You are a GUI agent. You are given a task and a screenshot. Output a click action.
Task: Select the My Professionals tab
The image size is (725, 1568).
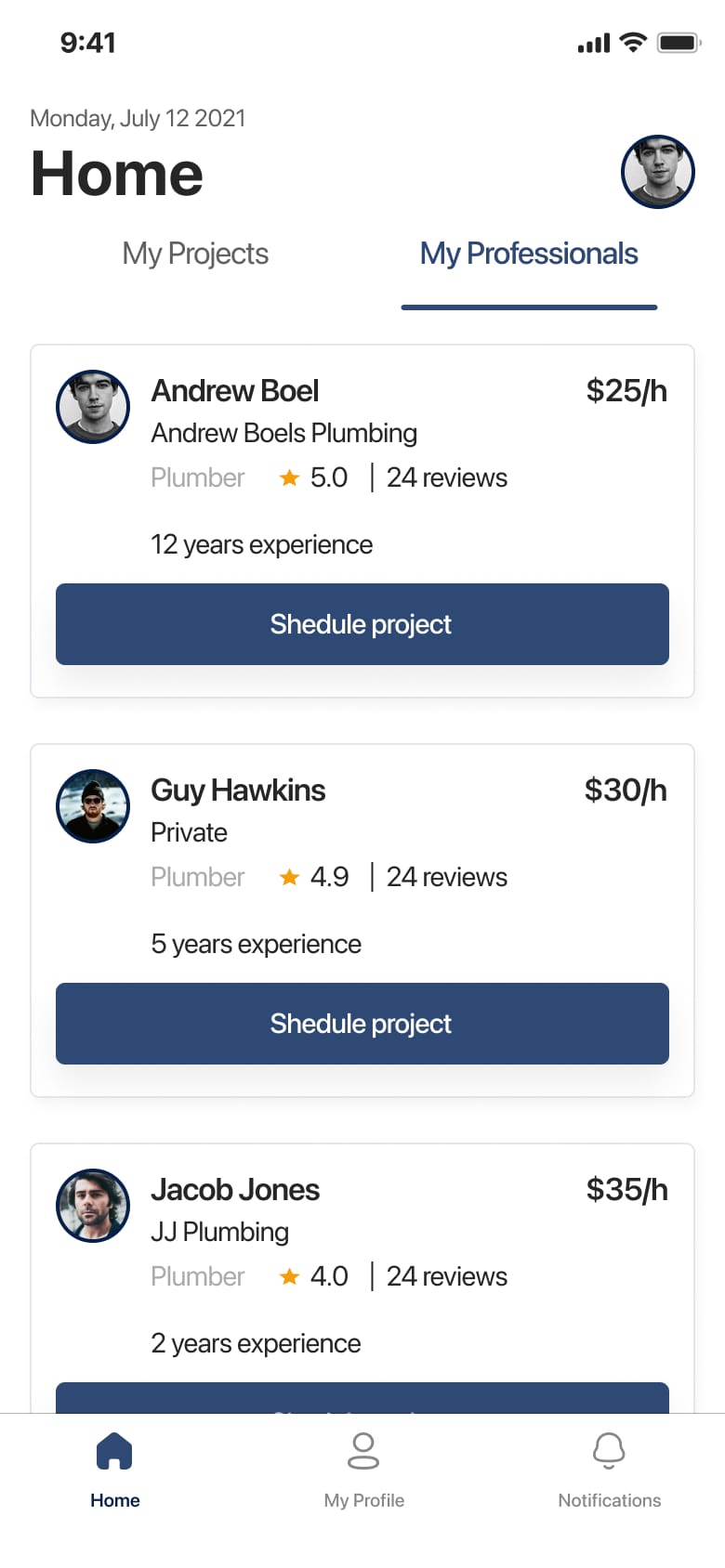tap(529, 254)
